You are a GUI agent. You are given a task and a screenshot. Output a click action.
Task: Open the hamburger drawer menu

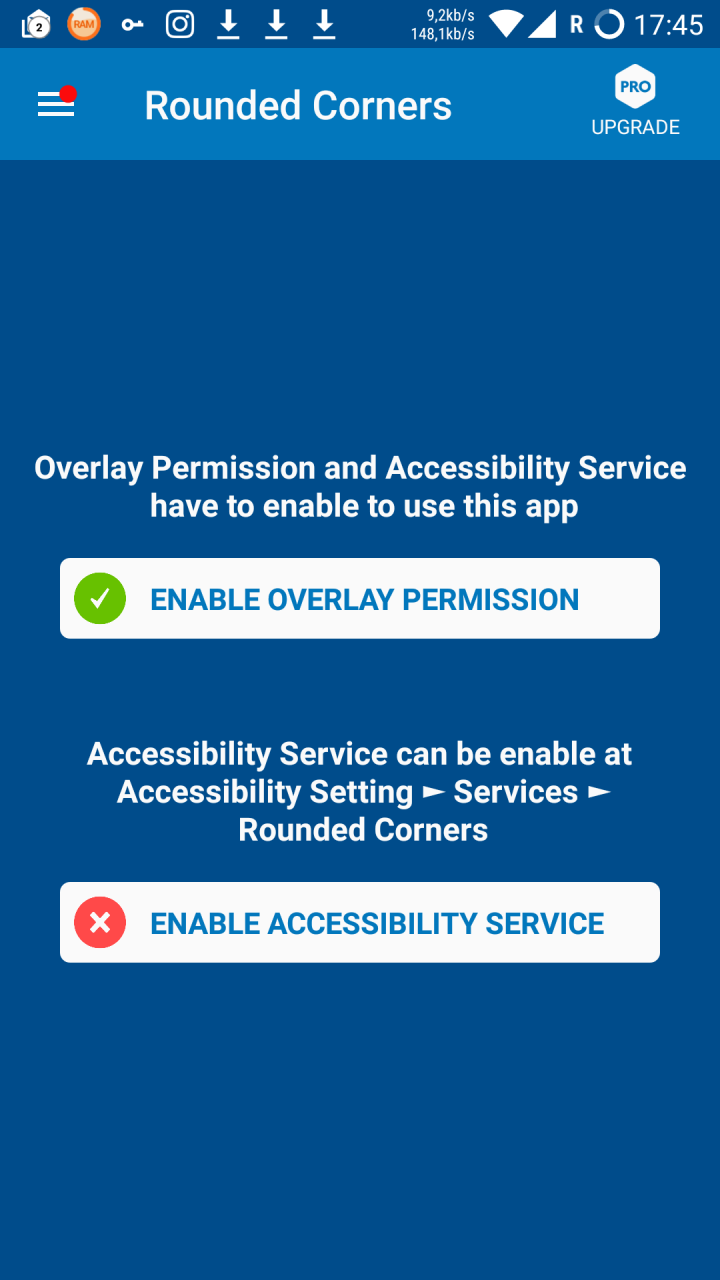pos(56,105)
